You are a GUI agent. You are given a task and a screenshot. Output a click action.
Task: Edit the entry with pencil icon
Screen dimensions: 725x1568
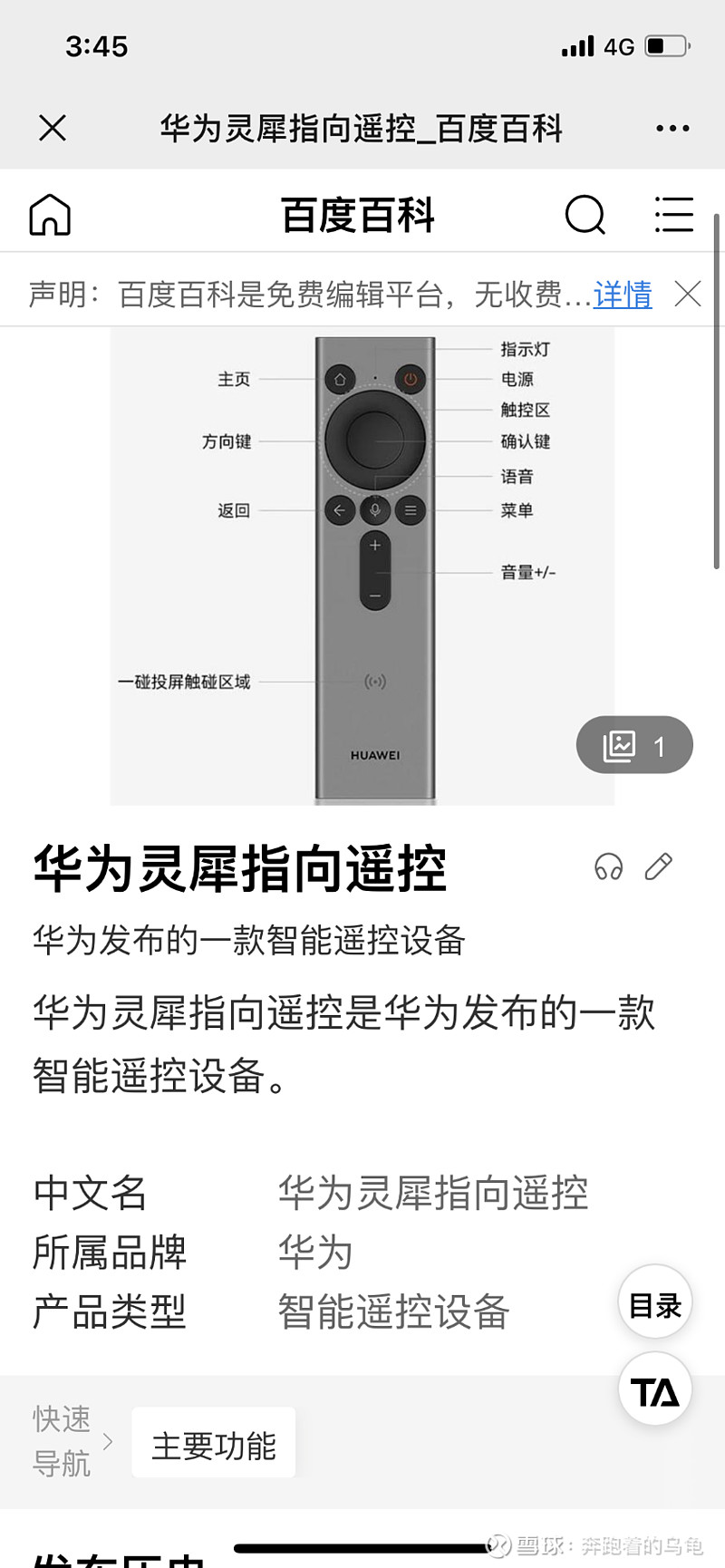pyautogui.click(x=659, y=867)
